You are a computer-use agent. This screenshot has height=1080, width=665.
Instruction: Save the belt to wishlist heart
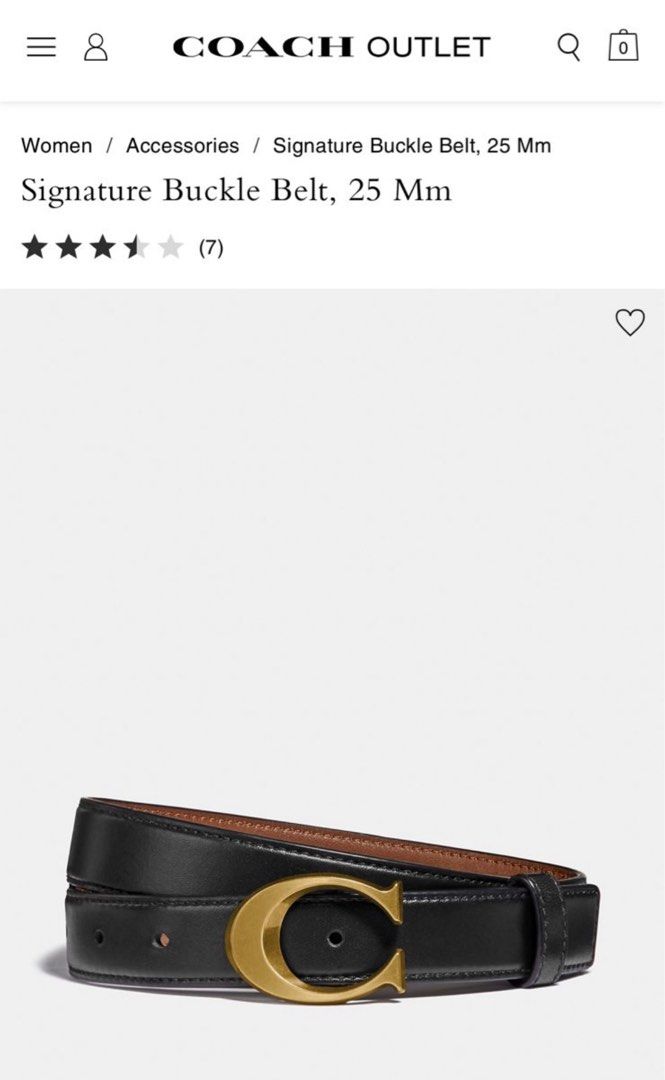pyautogui.click(x=630, y=322)
